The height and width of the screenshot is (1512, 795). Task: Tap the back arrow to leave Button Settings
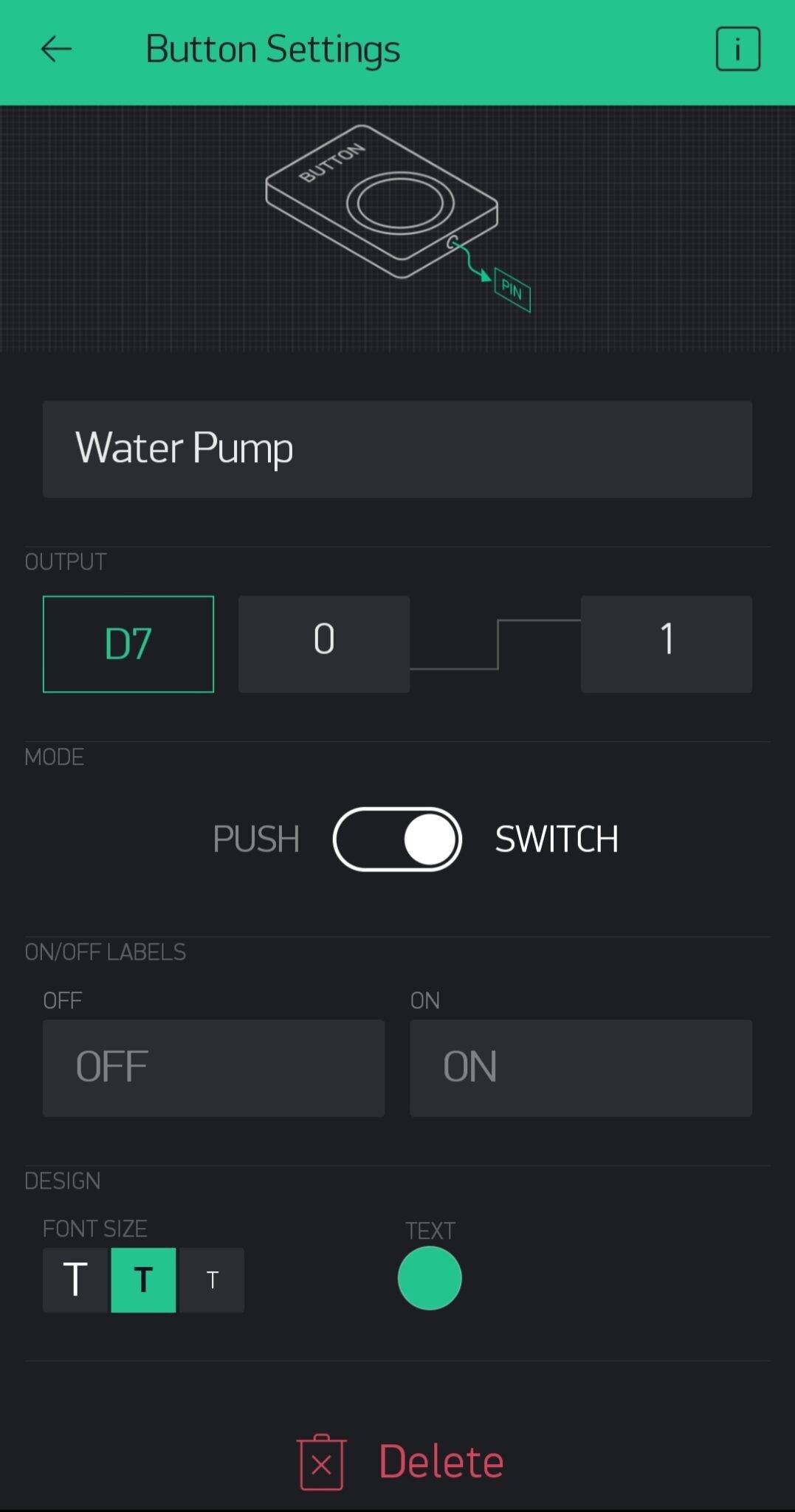pos(55,49)
